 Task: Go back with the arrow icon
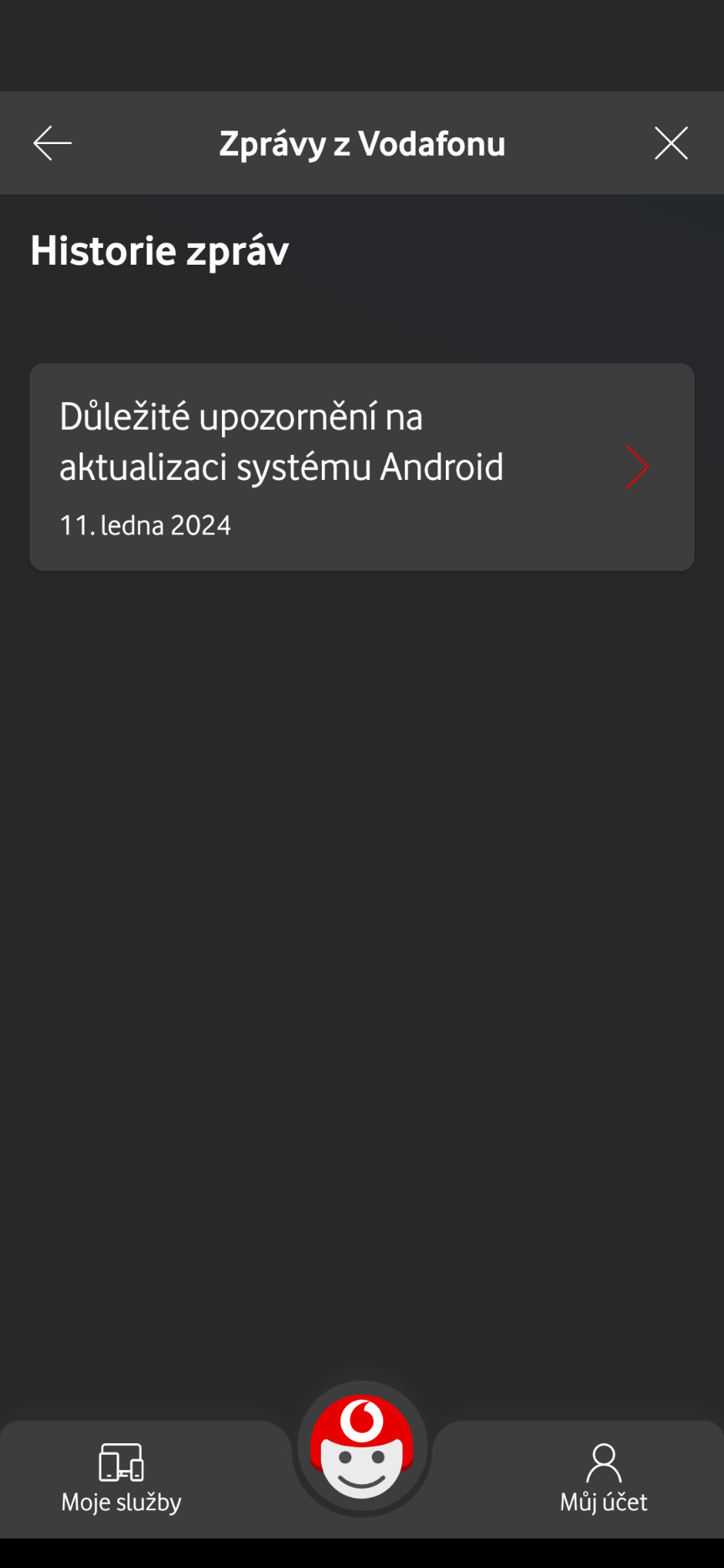[52, 143]
